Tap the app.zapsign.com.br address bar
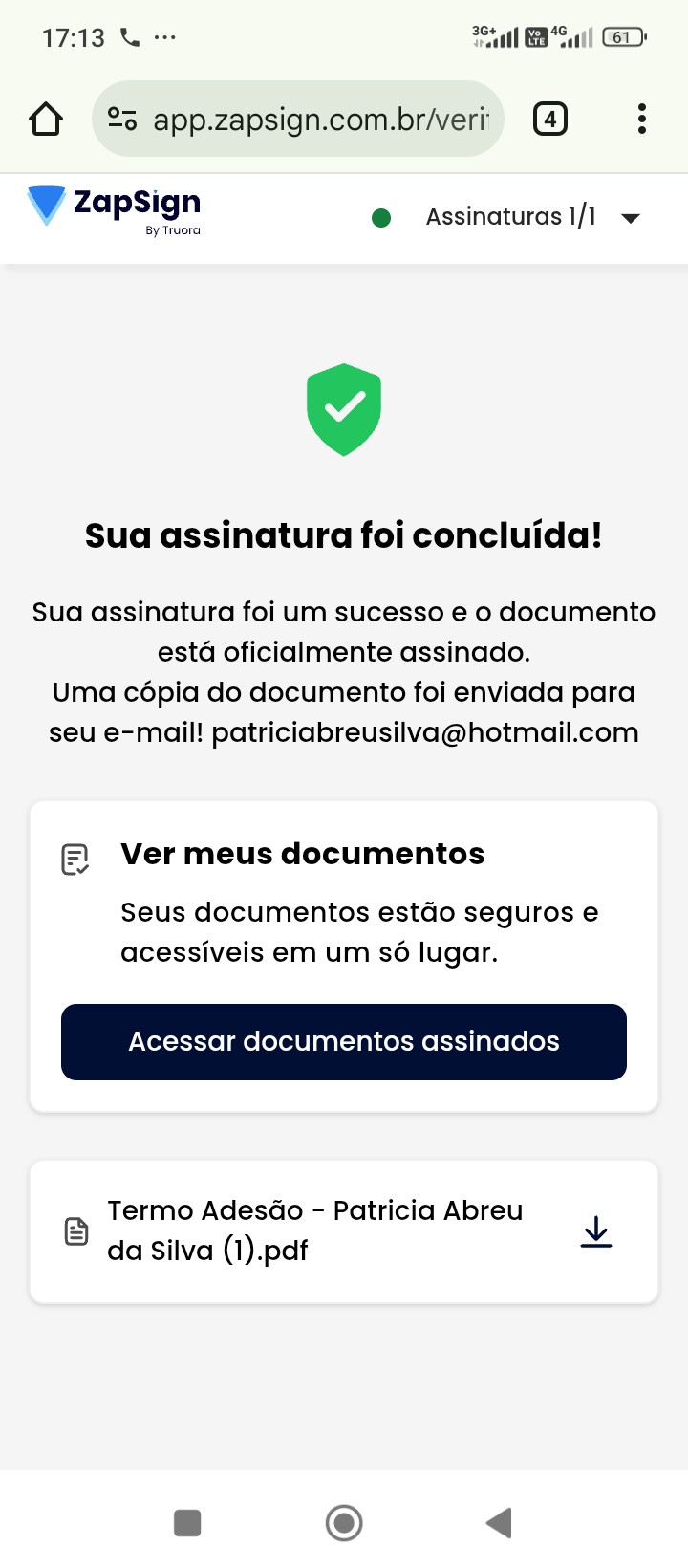 click(x=320, y=120)
